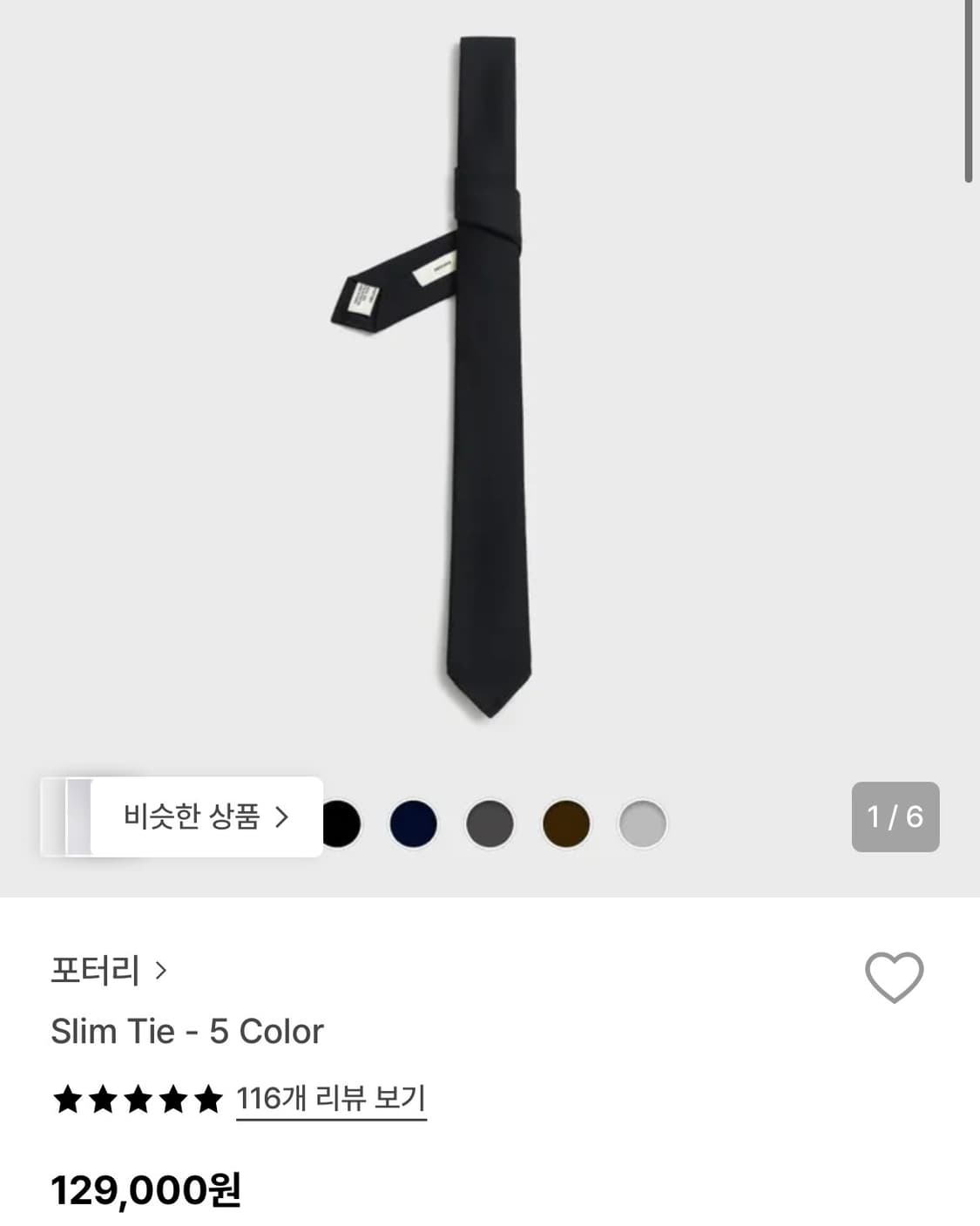Click the product title Slim Tie - 5 Color
980x1226 pixels.
[186, 1032]
